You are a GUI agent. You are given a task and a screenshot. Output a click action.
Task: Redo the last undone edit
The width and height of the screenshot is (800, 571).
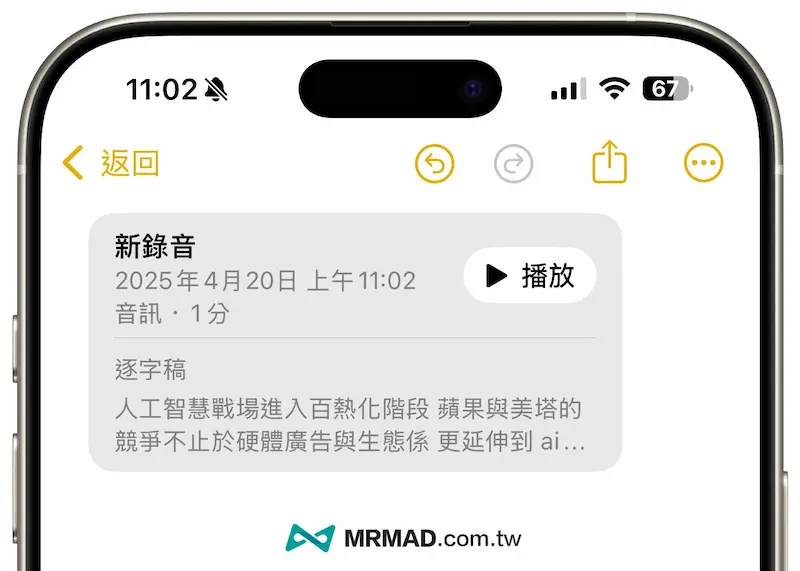click(514, 163)
